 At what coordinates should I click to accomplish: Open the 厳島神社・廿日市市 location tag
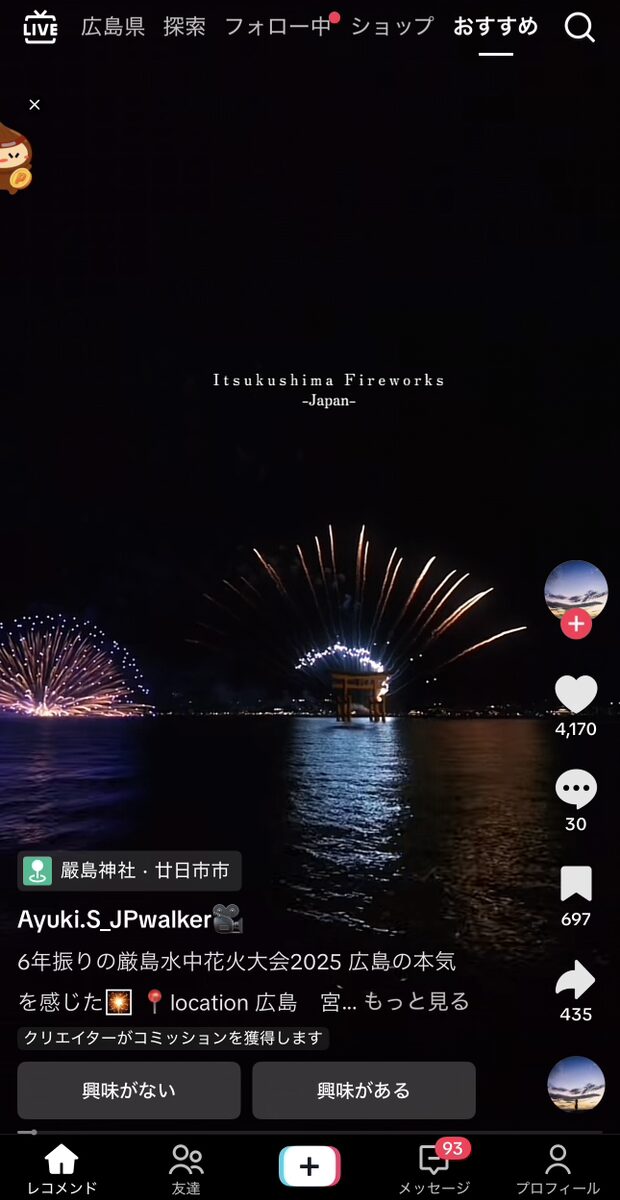tap(130, 871)
